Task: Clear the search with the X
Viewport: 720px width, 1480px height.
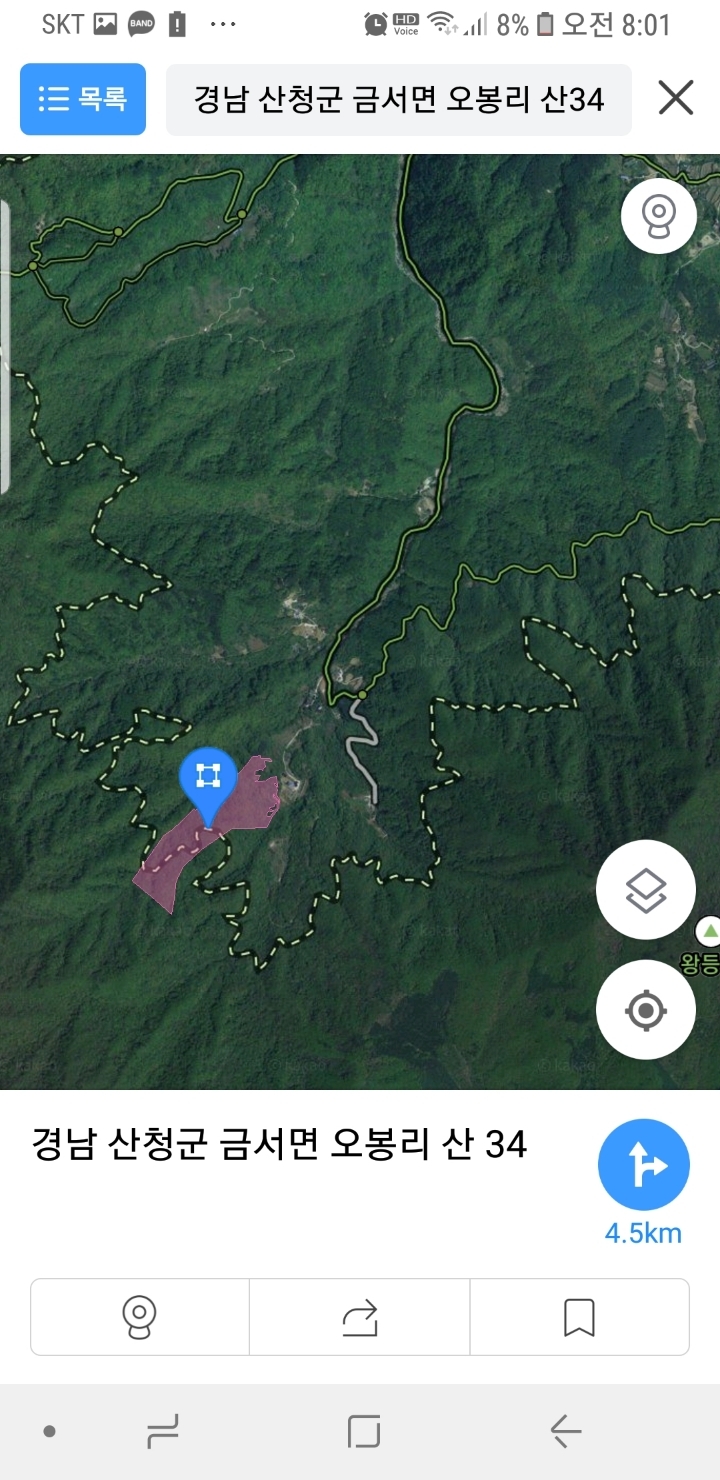Action: point(676,98)
